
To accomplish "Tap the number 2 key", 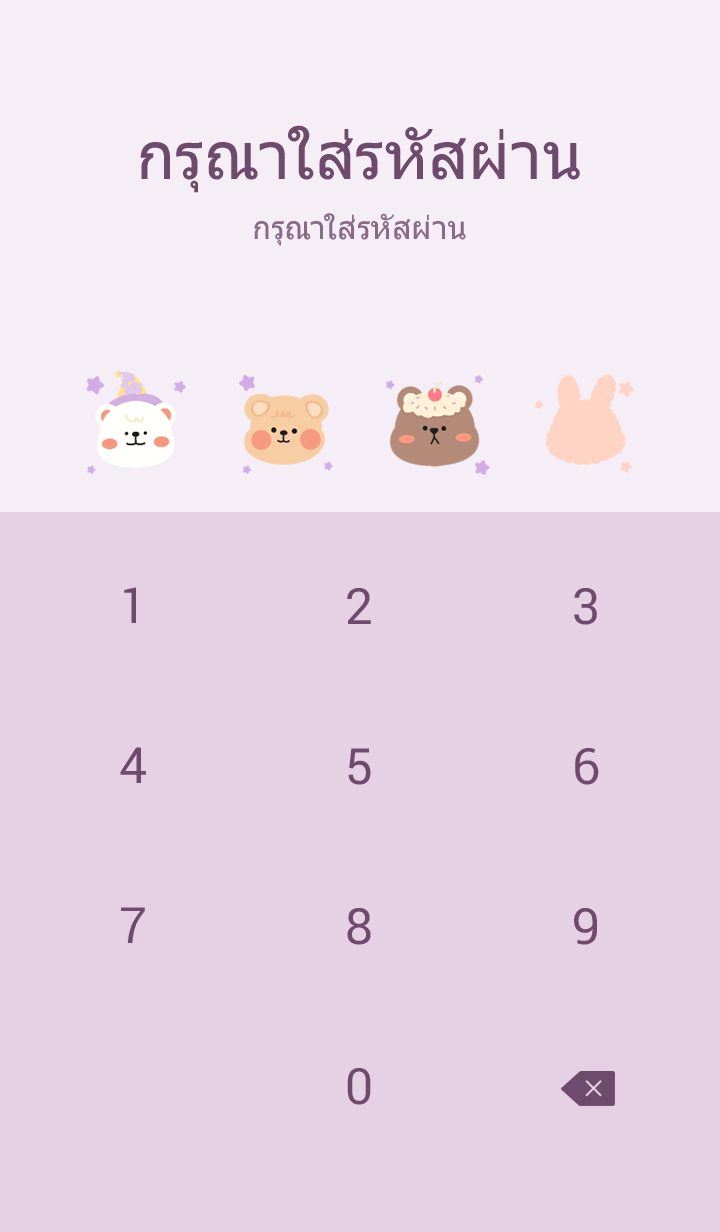I will [x=359, y=606].
